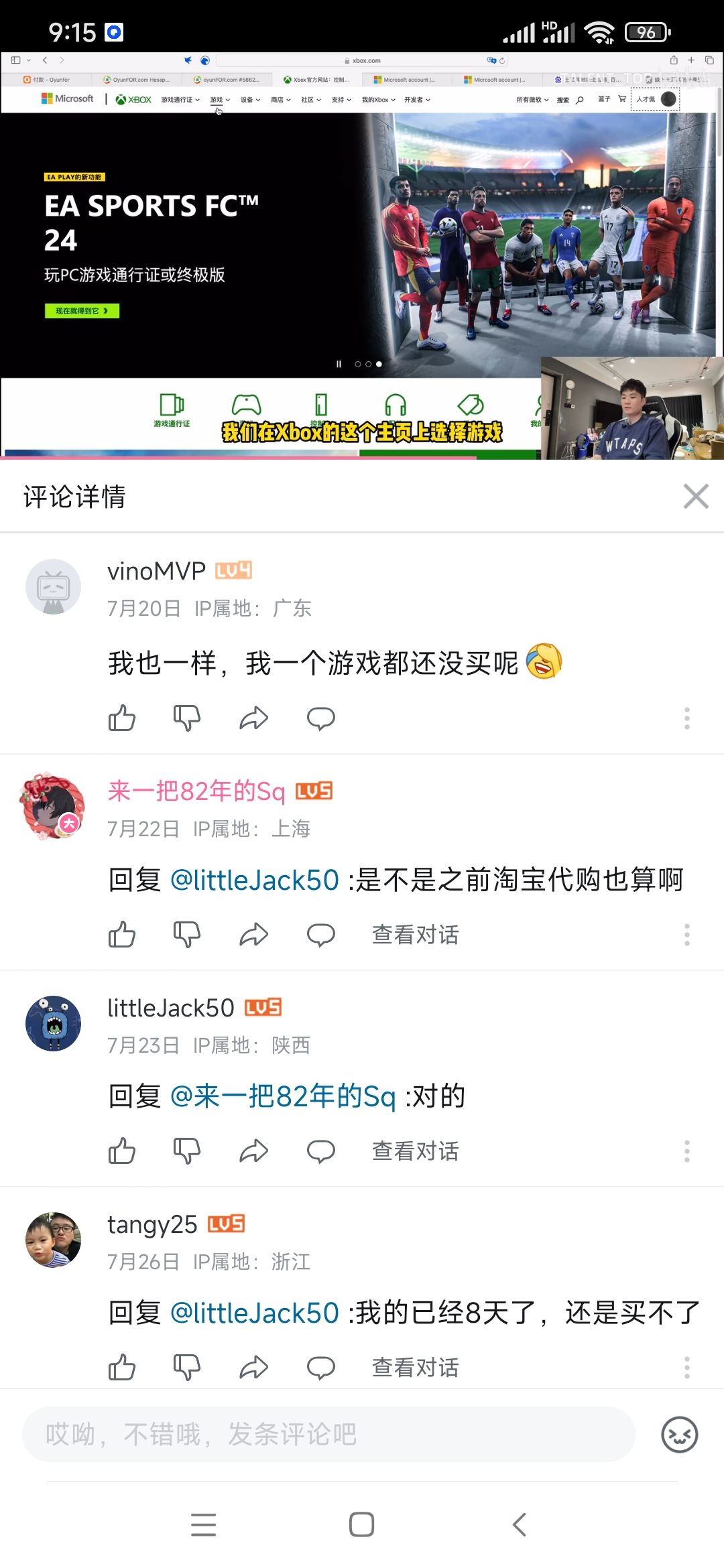Viewport: 724px width, 1568px height.
Task: Dislike vinoMVP's comment
Action: [x=187, y=718]
